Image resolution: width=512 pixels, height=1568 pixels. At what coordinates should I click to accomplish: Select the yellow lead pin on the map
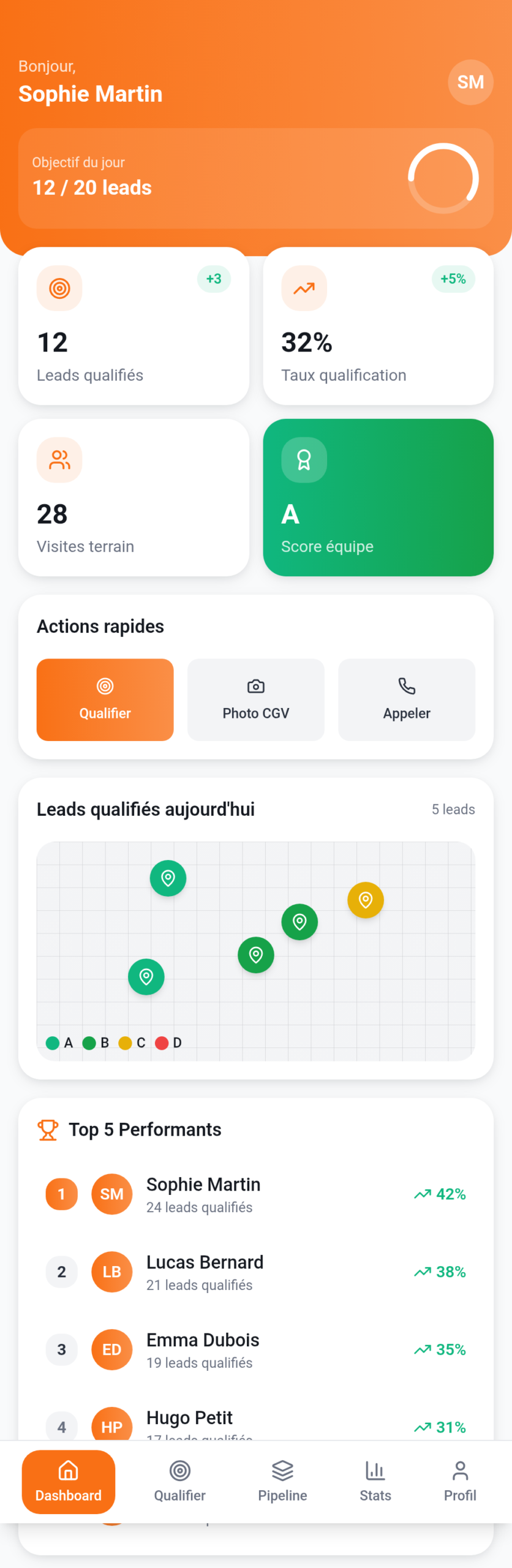click(366, 900)
